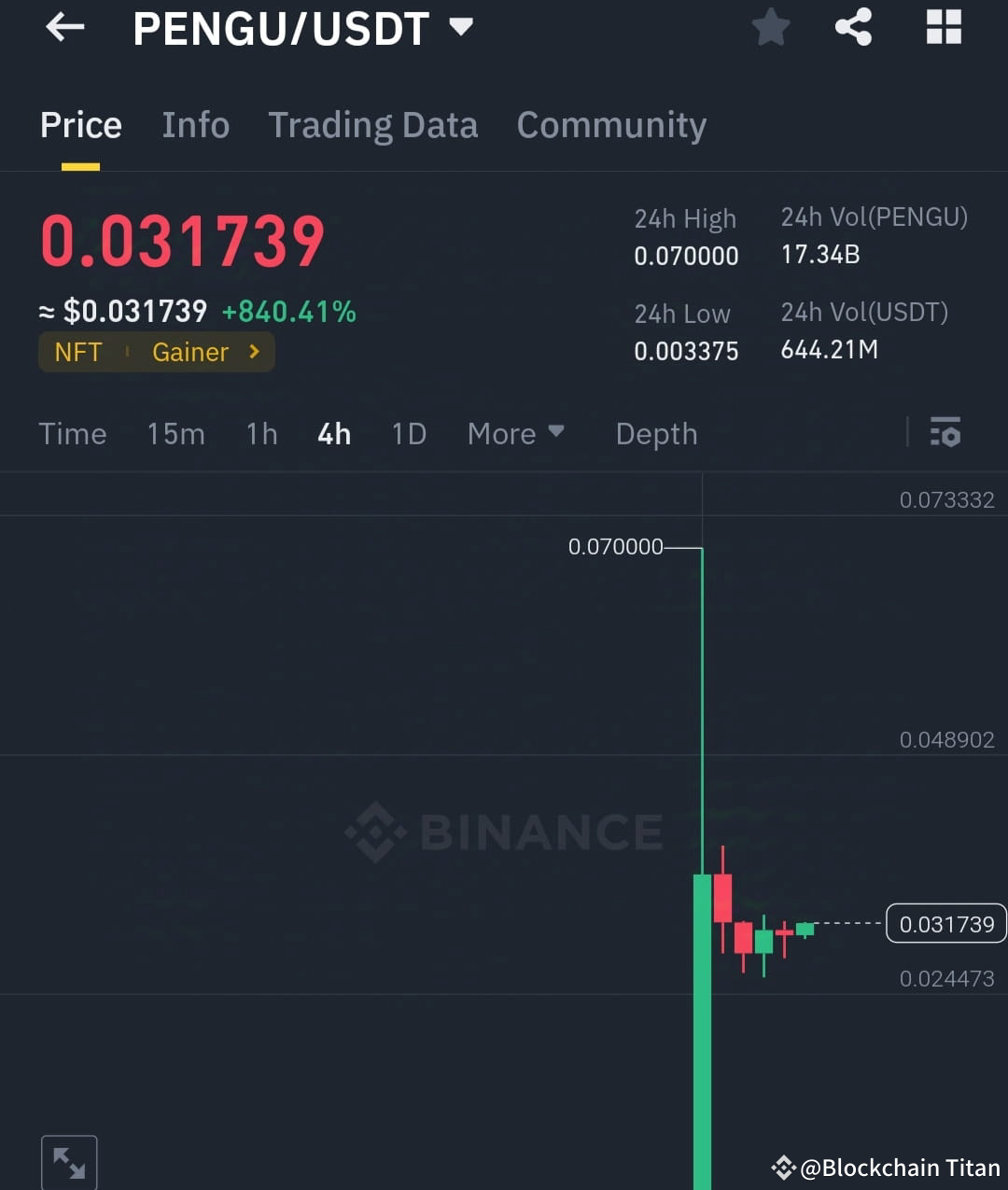Switch the chart to Depth view
The image size is (1008, 1190).
(655, 433)
